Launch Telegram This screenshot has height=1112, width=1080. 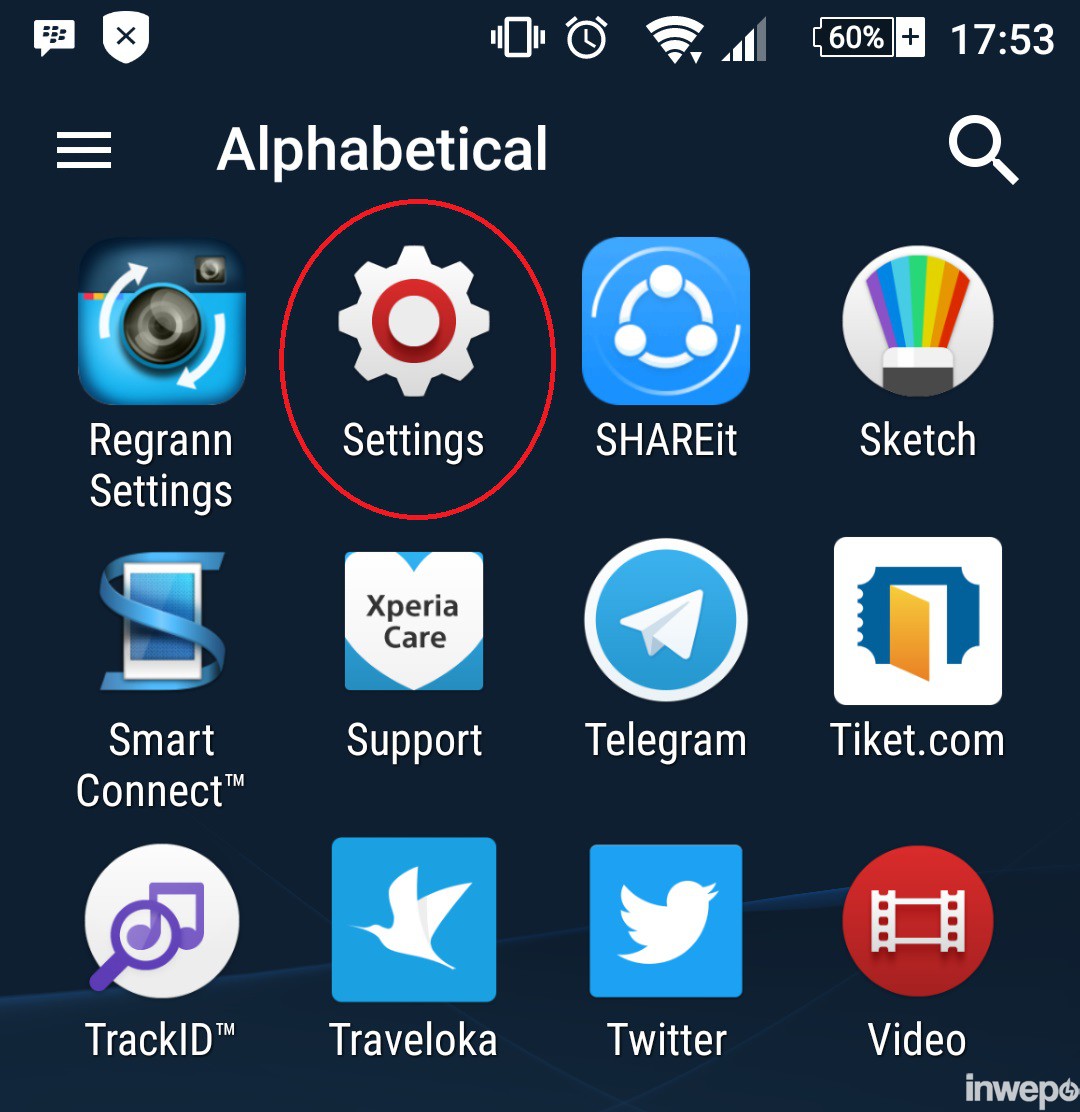coord(666,622)
